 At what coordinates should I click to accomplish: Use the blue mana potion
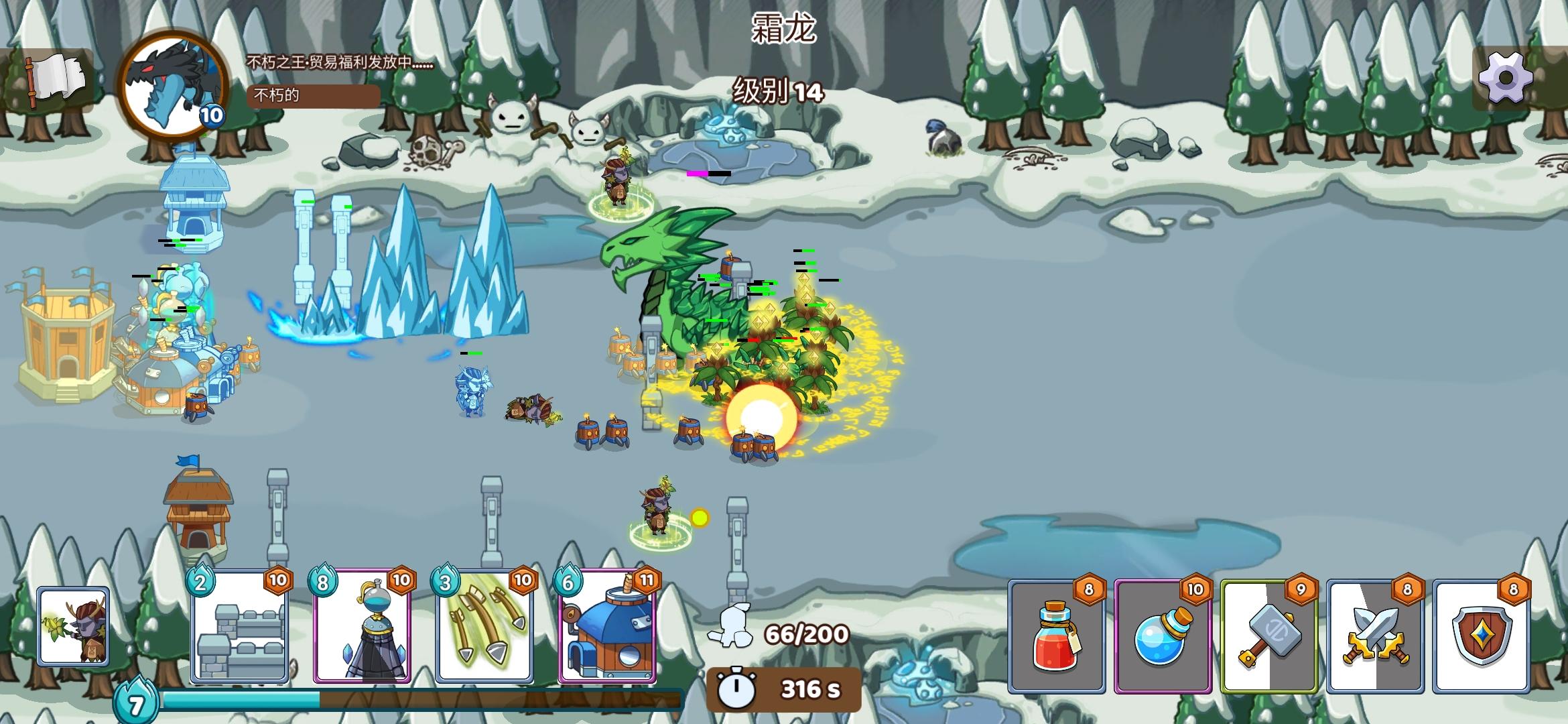point(1163,636)
